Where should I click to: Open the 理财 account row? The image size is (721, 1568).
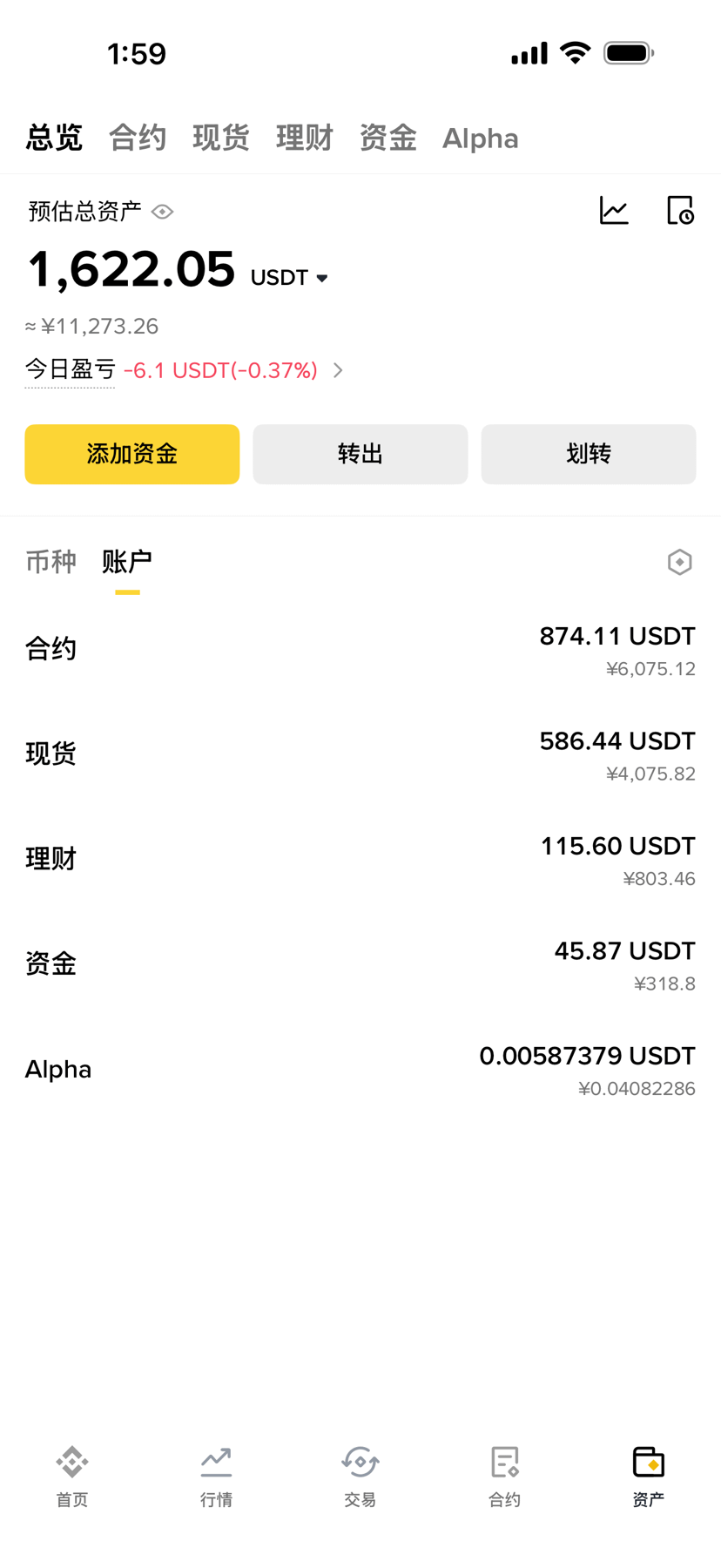pyautogui.click(x=360, y=860)
